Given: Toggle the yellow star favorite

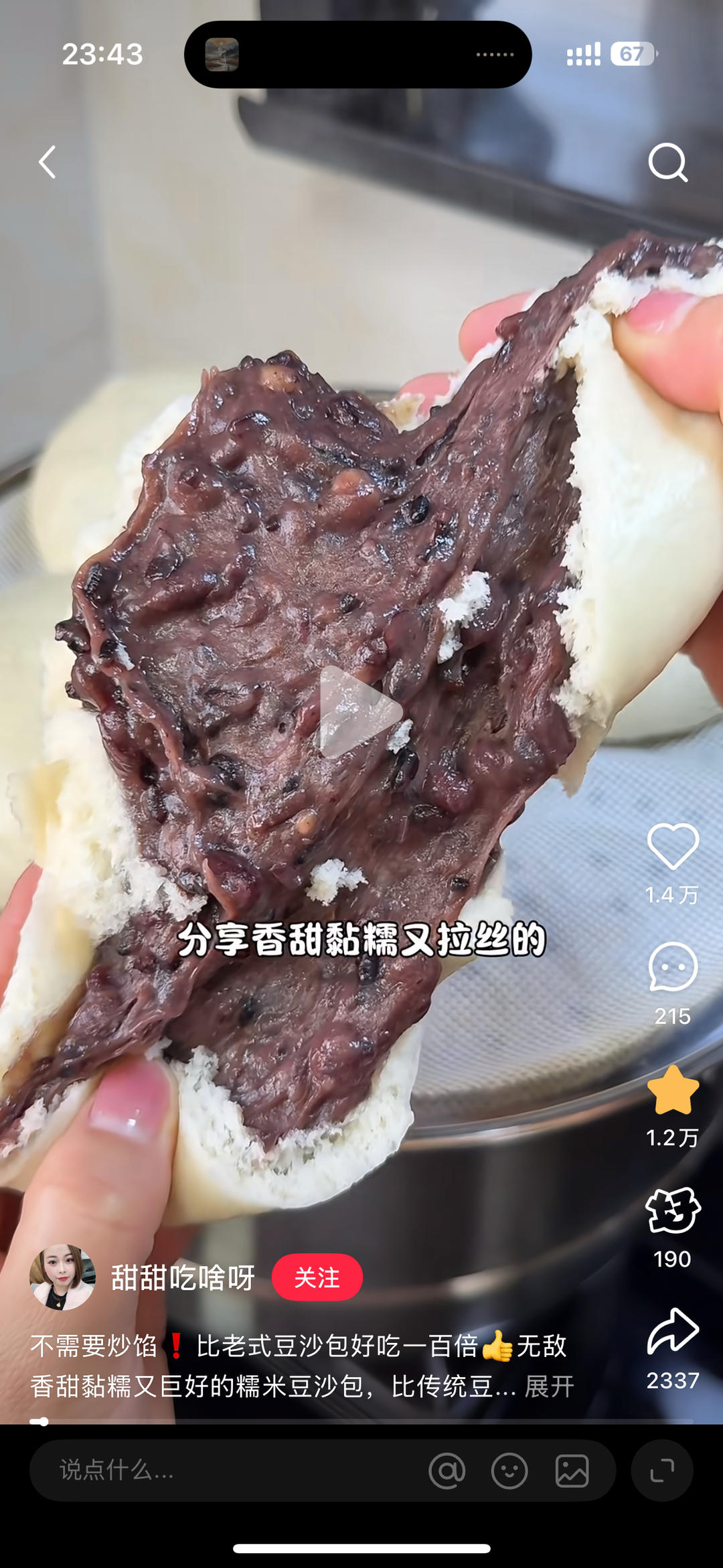Looking at the screenshot, I should click(673, 1090).
